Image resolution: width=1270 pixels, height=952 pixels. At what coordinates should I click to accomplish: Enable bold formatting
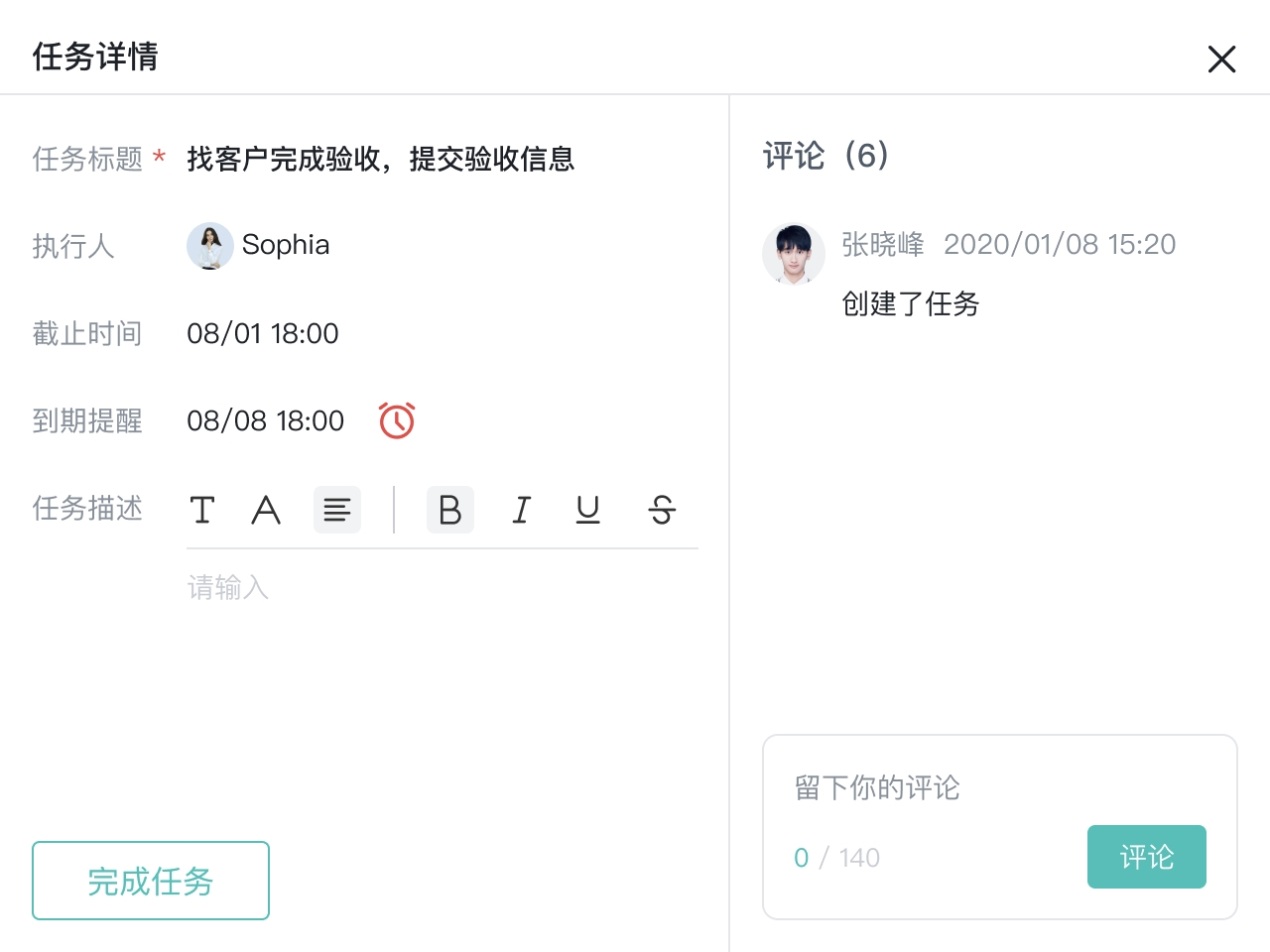449,510
